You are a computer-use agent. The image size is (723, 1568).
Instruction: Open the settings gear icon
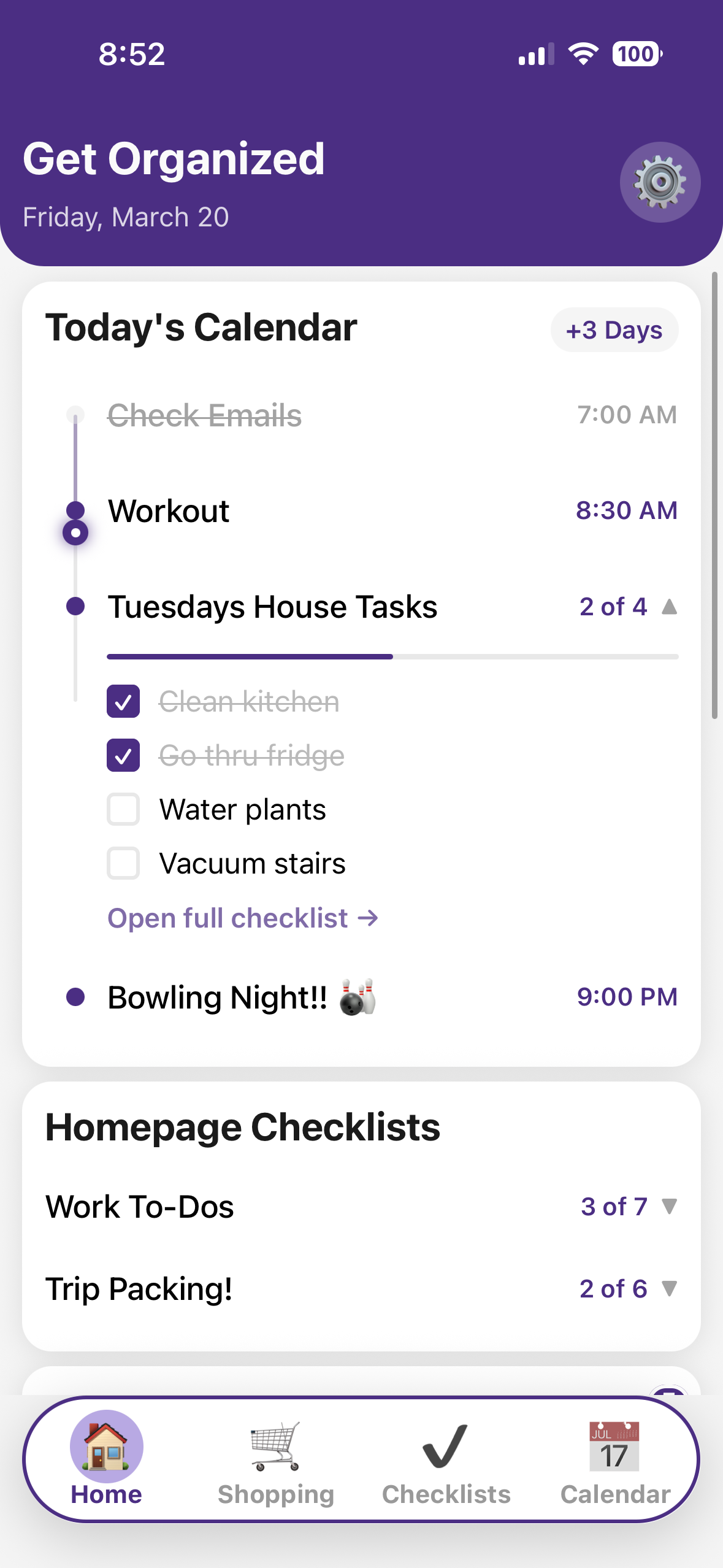pos(660,182)
